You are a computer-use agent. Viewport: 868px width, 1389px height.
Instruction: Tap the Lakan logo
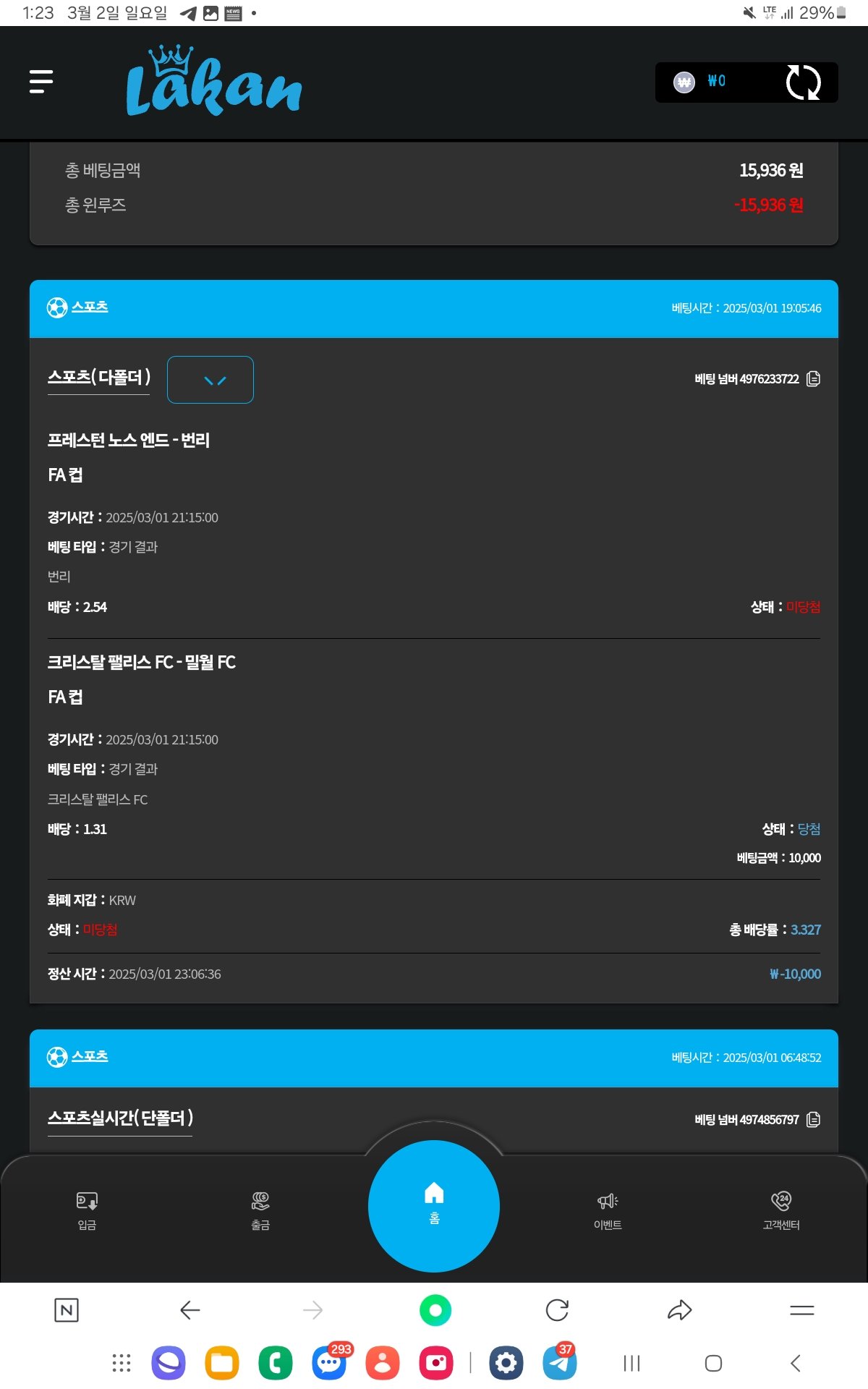(213, 82)
